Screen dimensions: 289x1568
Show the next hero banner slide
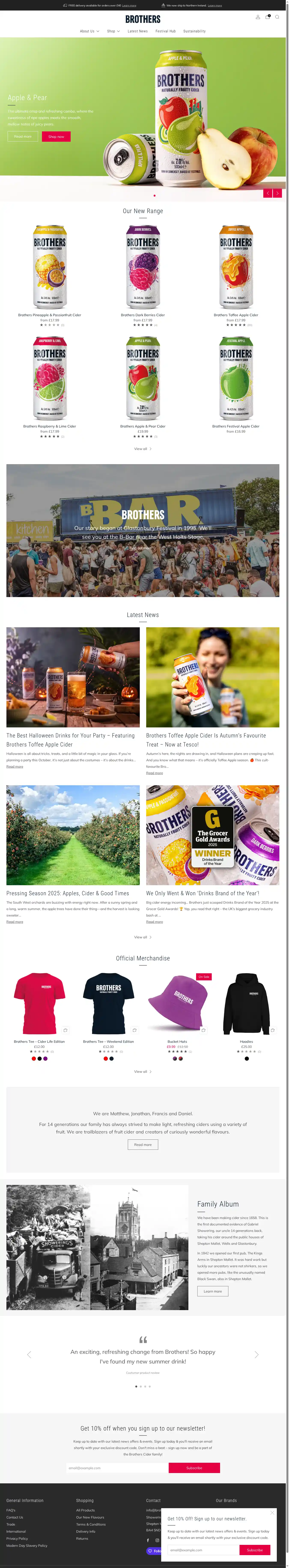[x=277, y=193]
